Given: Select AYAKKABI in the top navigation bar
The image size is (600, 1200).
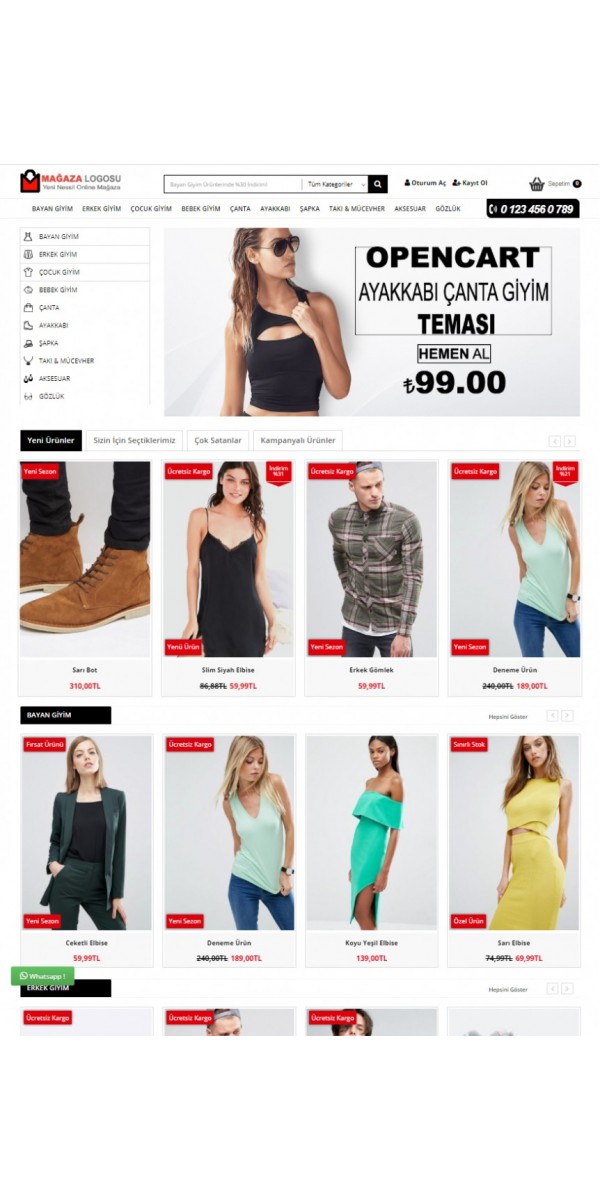Looking at the screenshot, I should tap(275, 209).
